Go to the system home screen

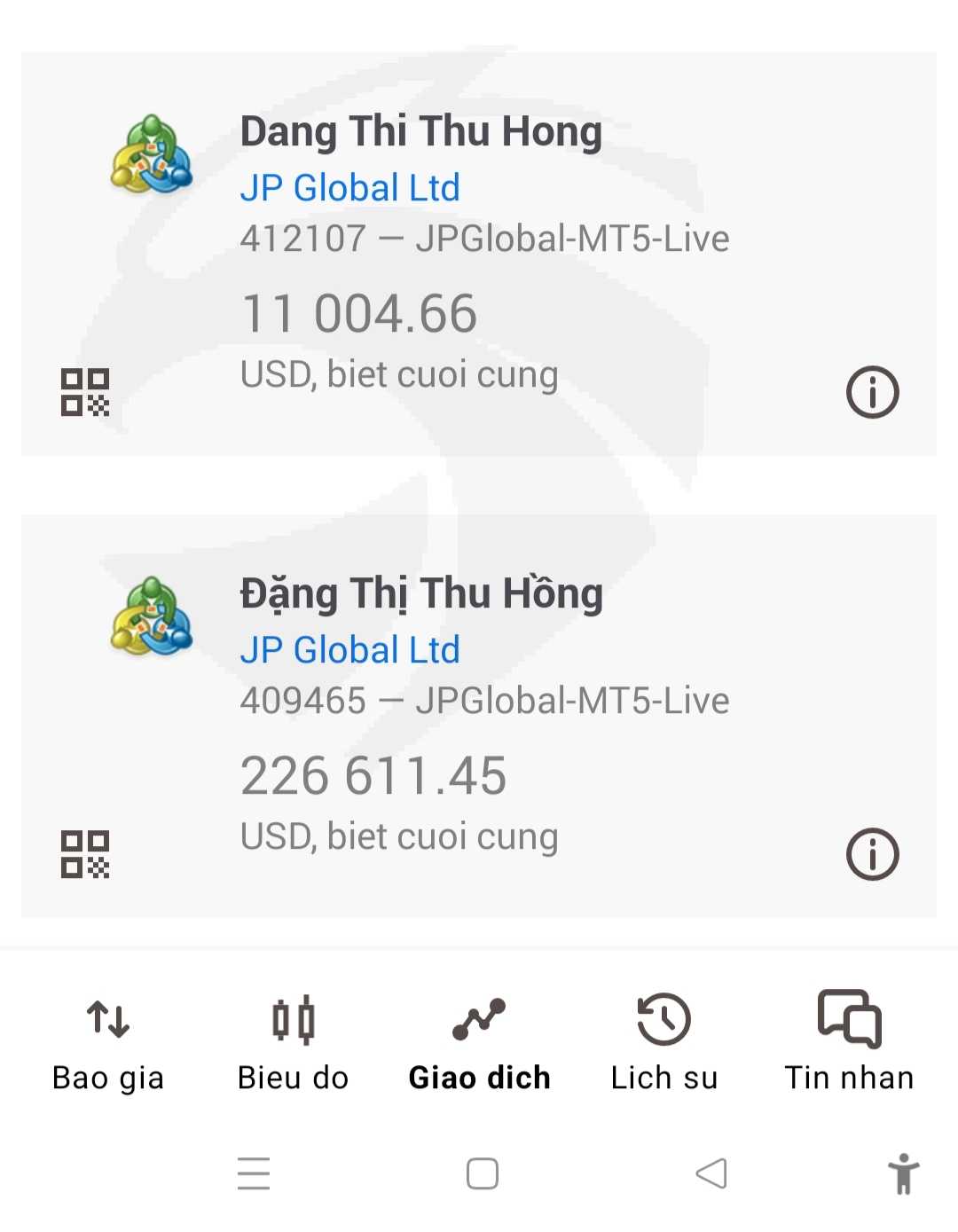tap(483, 1173)
